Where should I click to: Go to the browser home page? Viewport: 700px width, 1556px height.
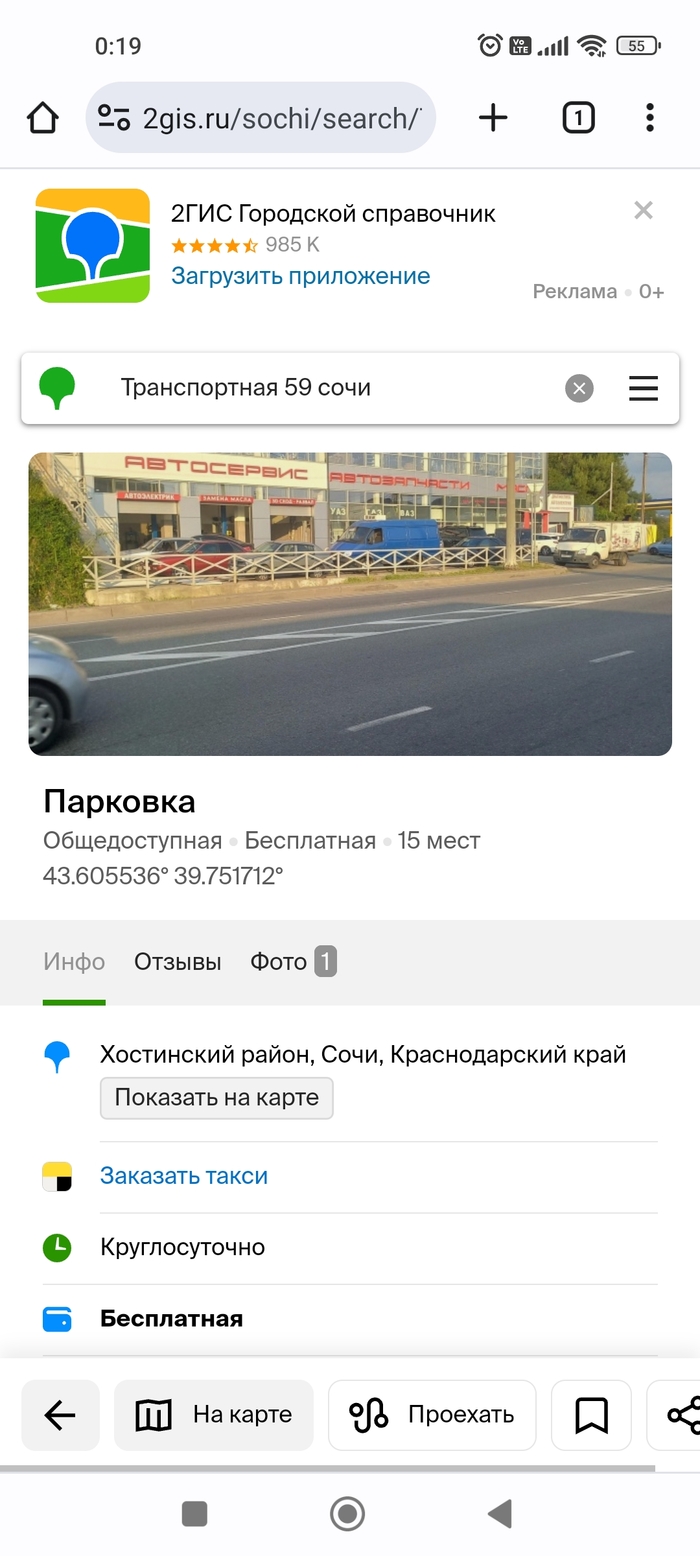[x=42, y=118]
